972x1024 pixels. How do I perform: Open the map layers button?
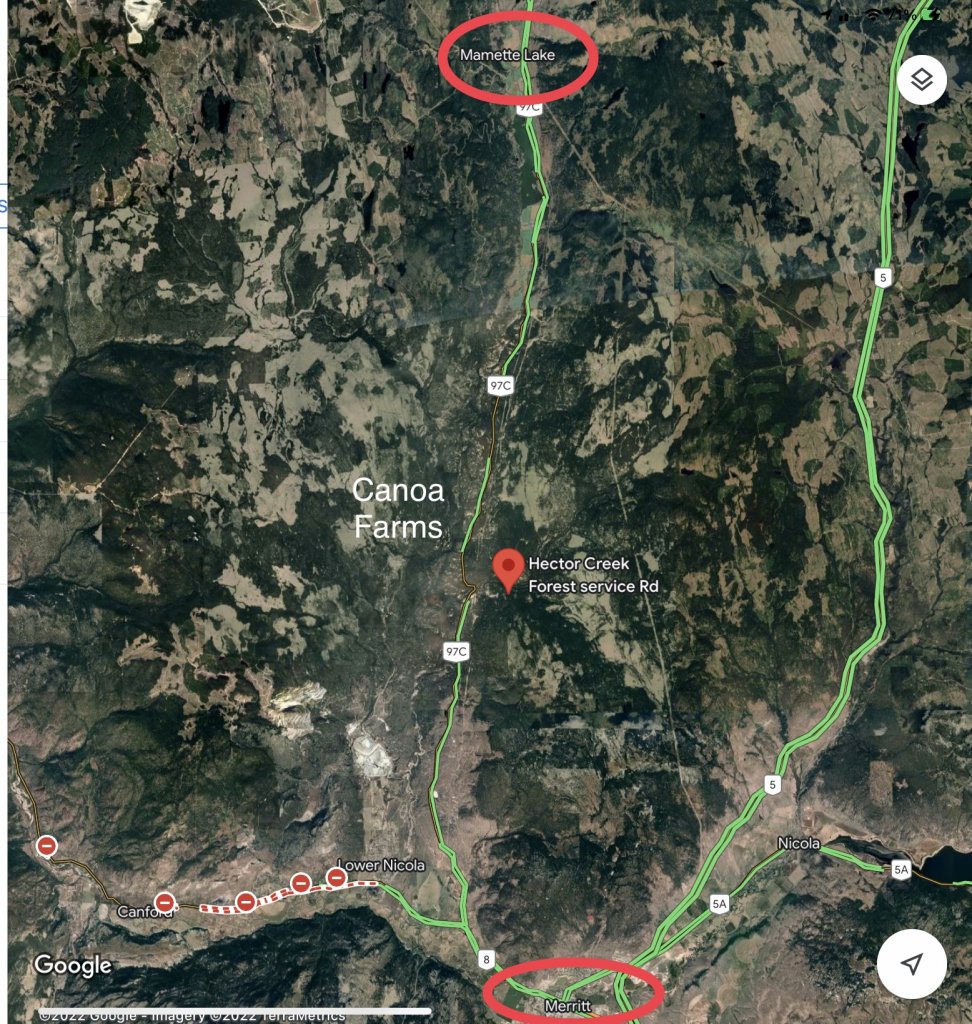click(x=921, y=80)
